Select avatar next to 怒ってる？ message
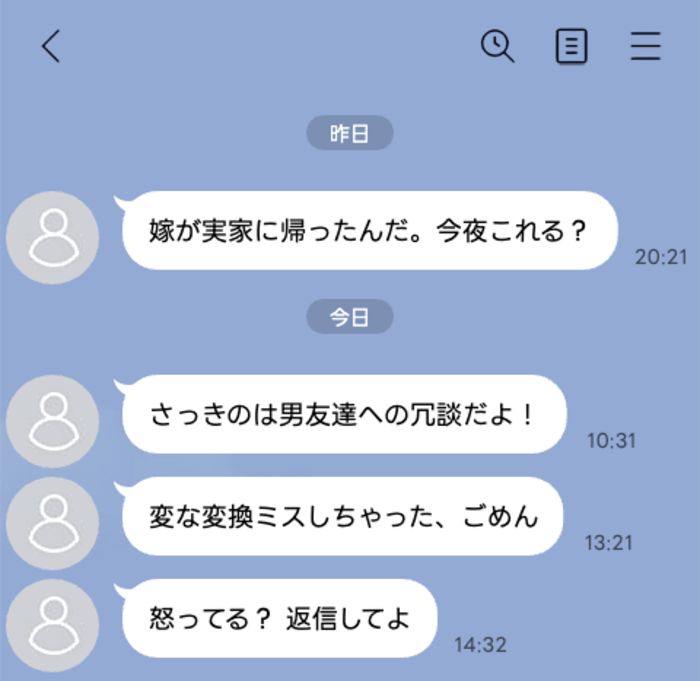This screenshot has height=681, width=700. [53, 622]
